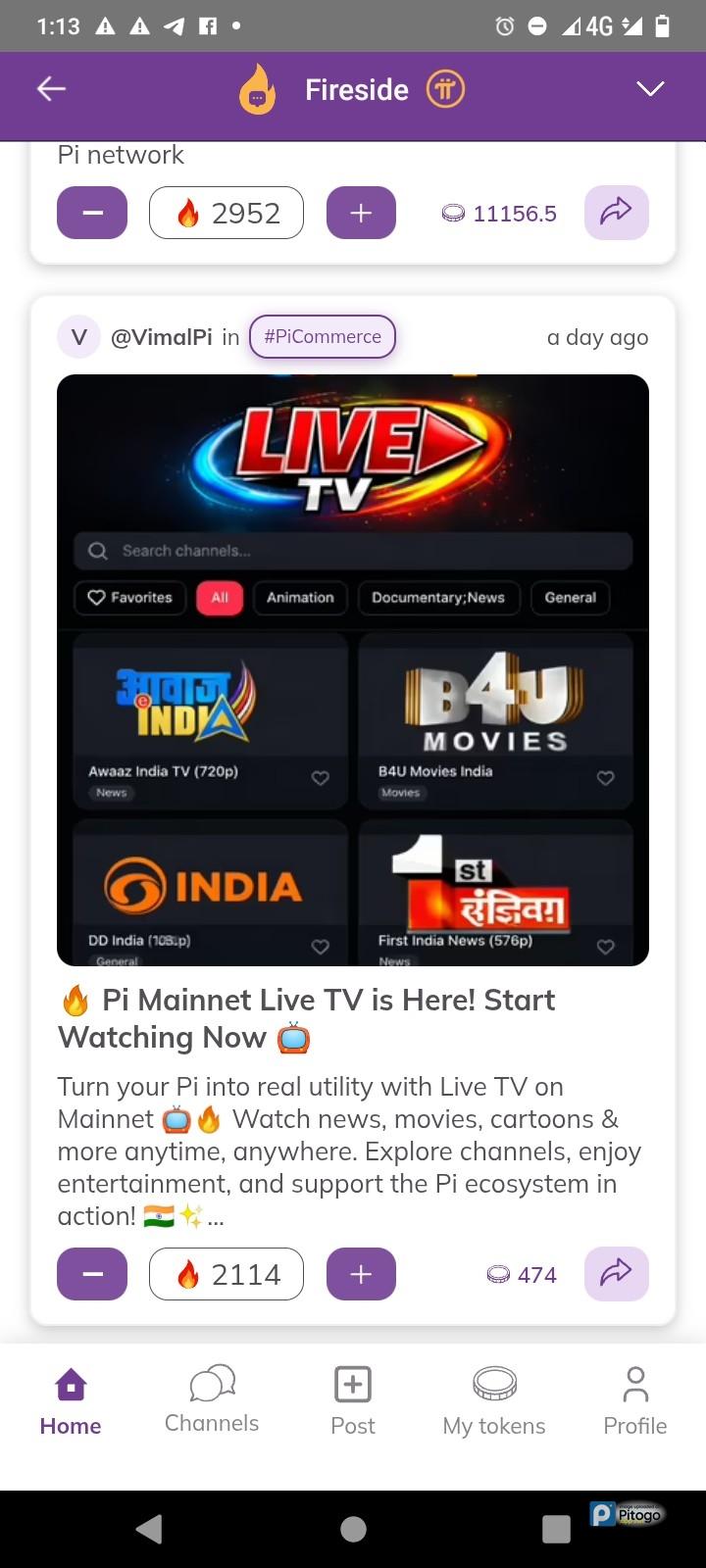The height and width of the screenshot is (1568, 706).
Task: Open the #PiCommerce channel chip
Action: 323,337
